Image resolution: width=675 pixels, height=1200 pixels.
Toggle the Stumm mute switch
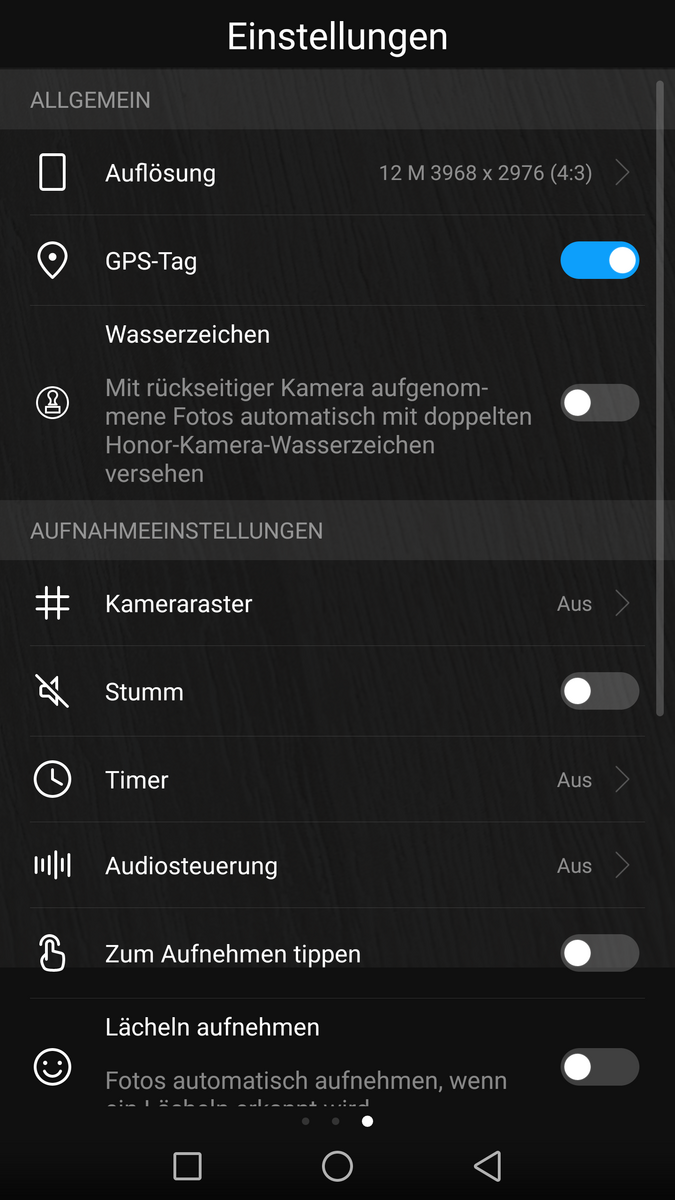599,691
